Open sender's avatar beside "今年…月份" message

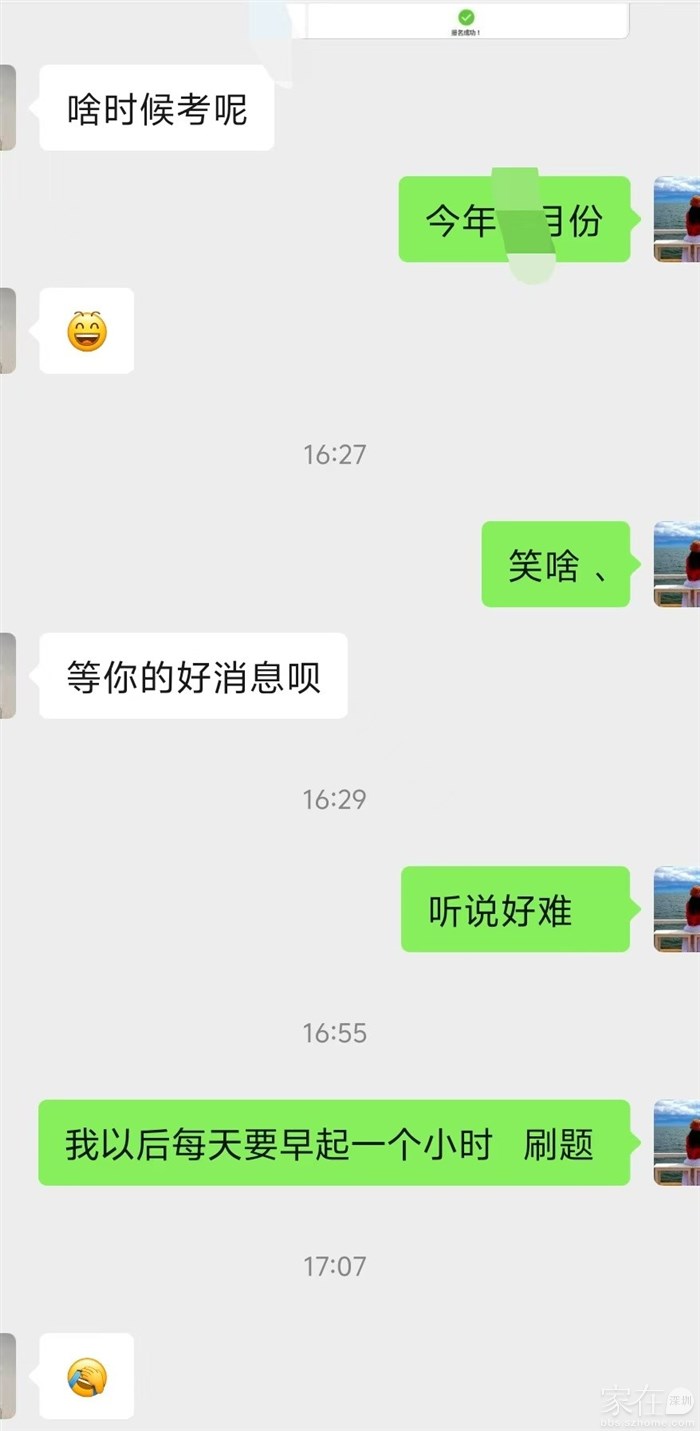(677, 219)
